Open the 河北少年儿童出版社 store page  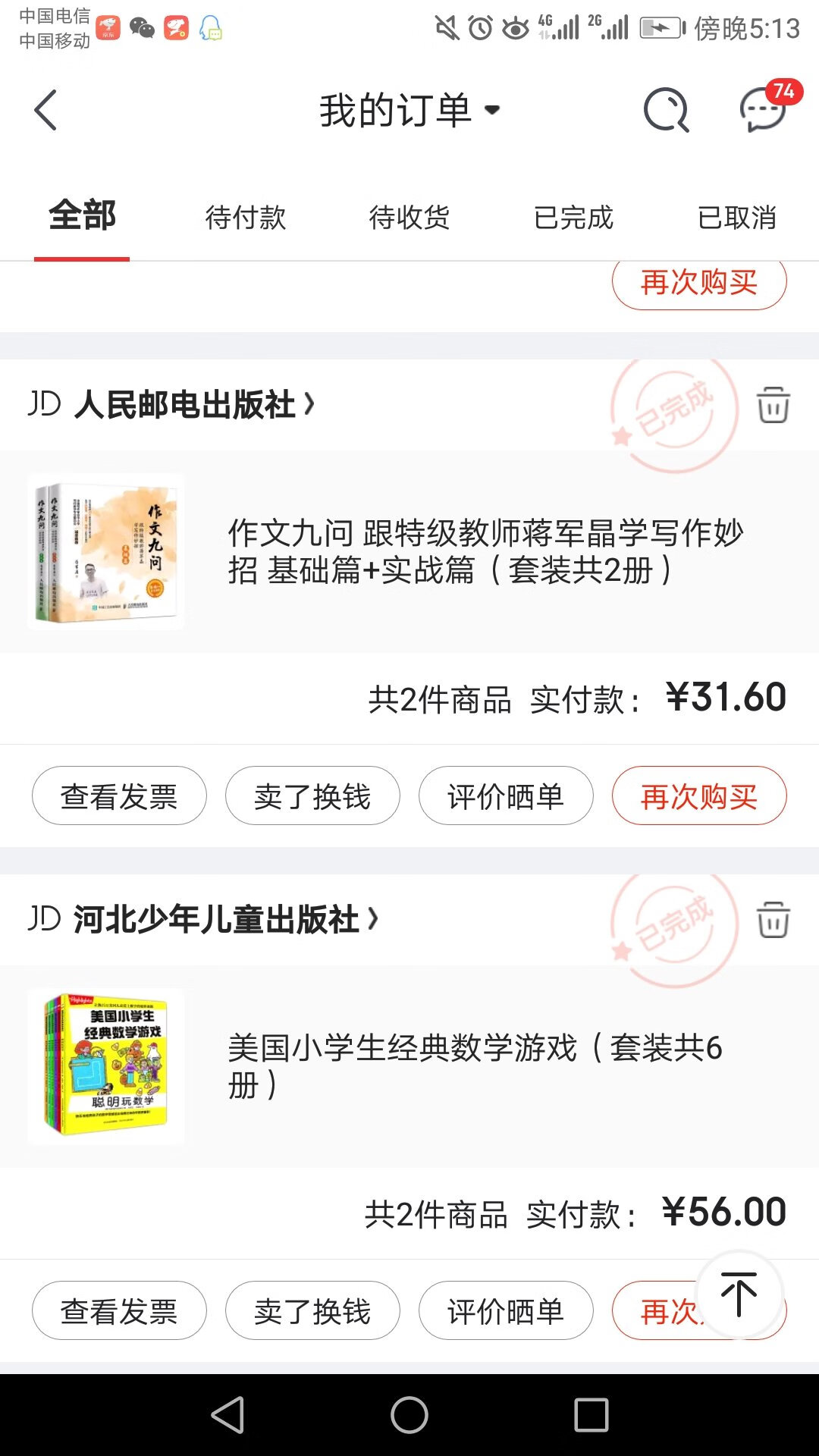coord(203,919)
